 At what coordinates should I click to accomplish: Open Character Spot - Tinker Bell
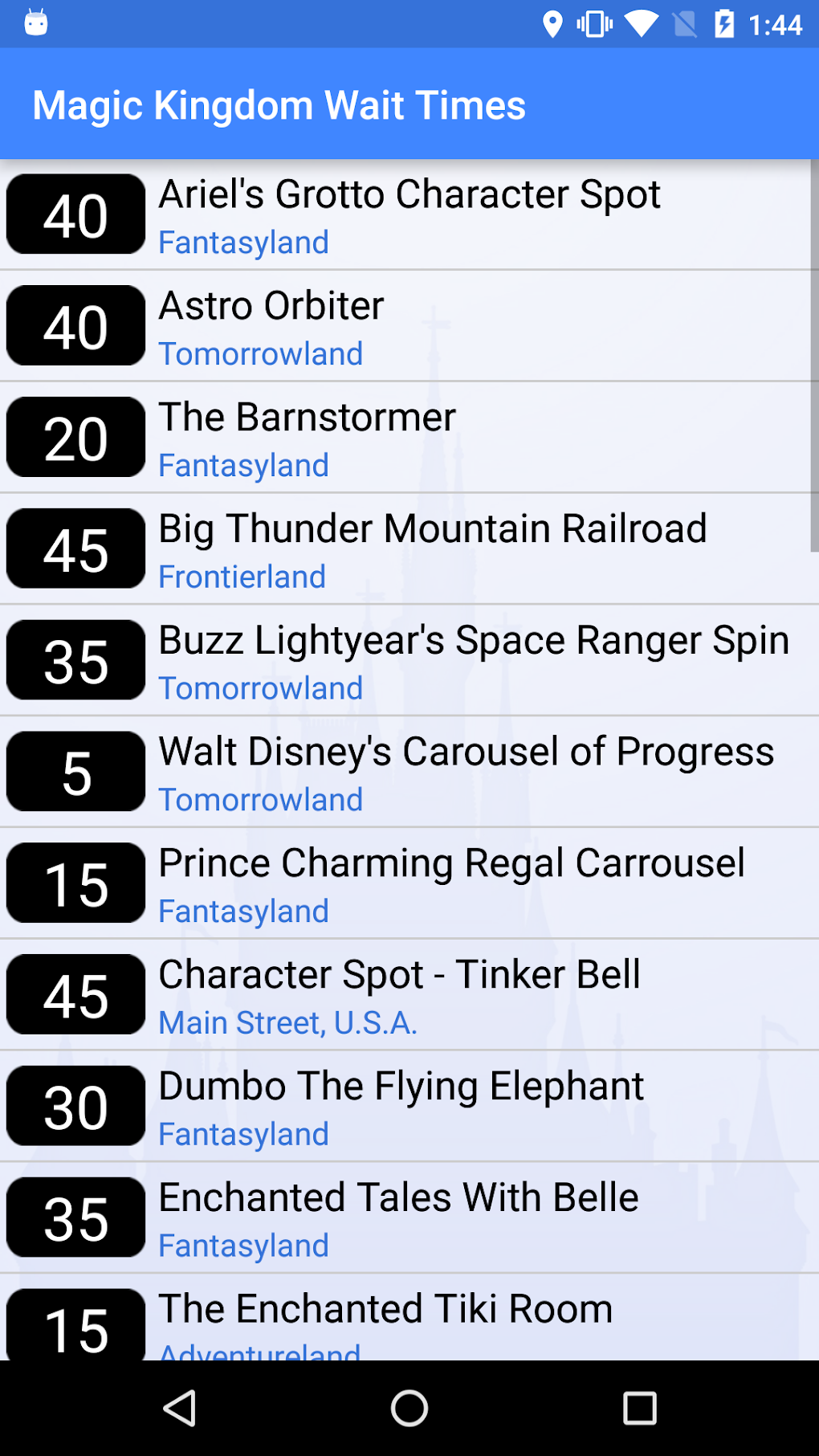point(409,996)
